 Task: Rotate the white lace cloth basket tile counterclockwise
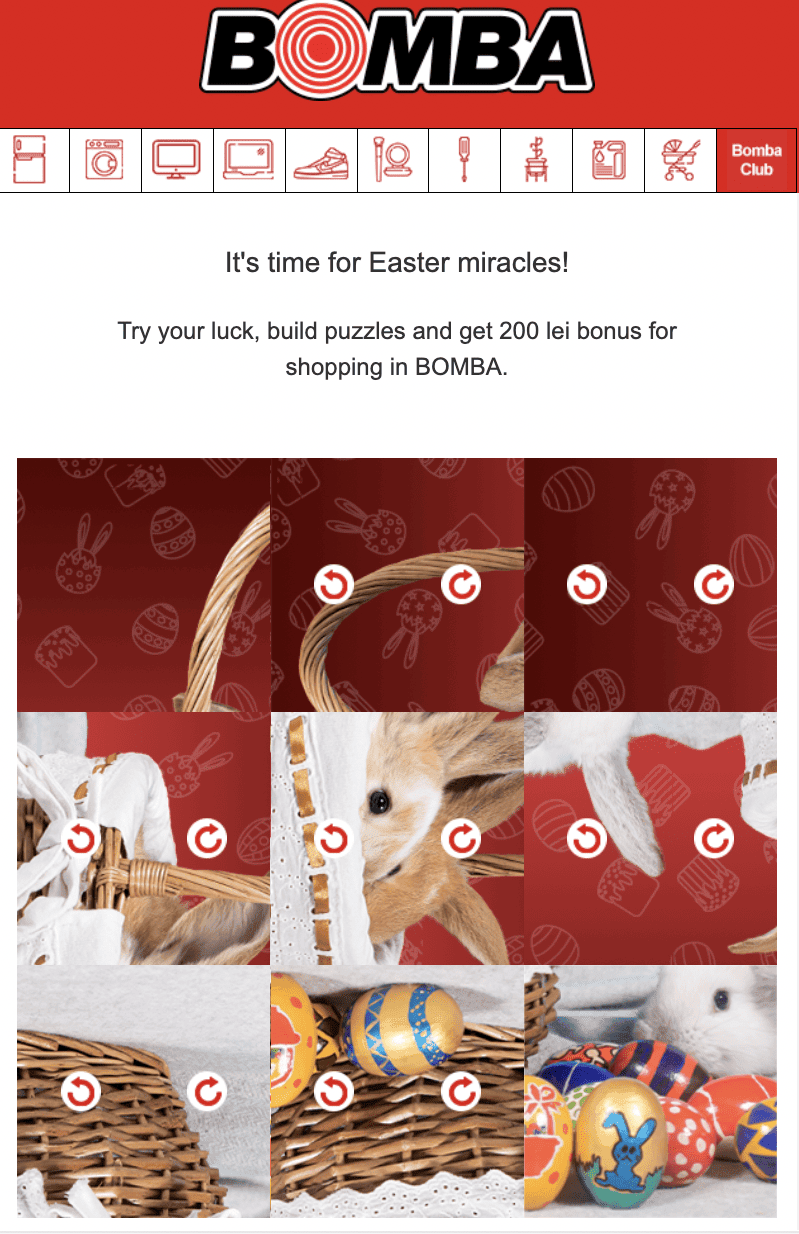click(81, 839)
